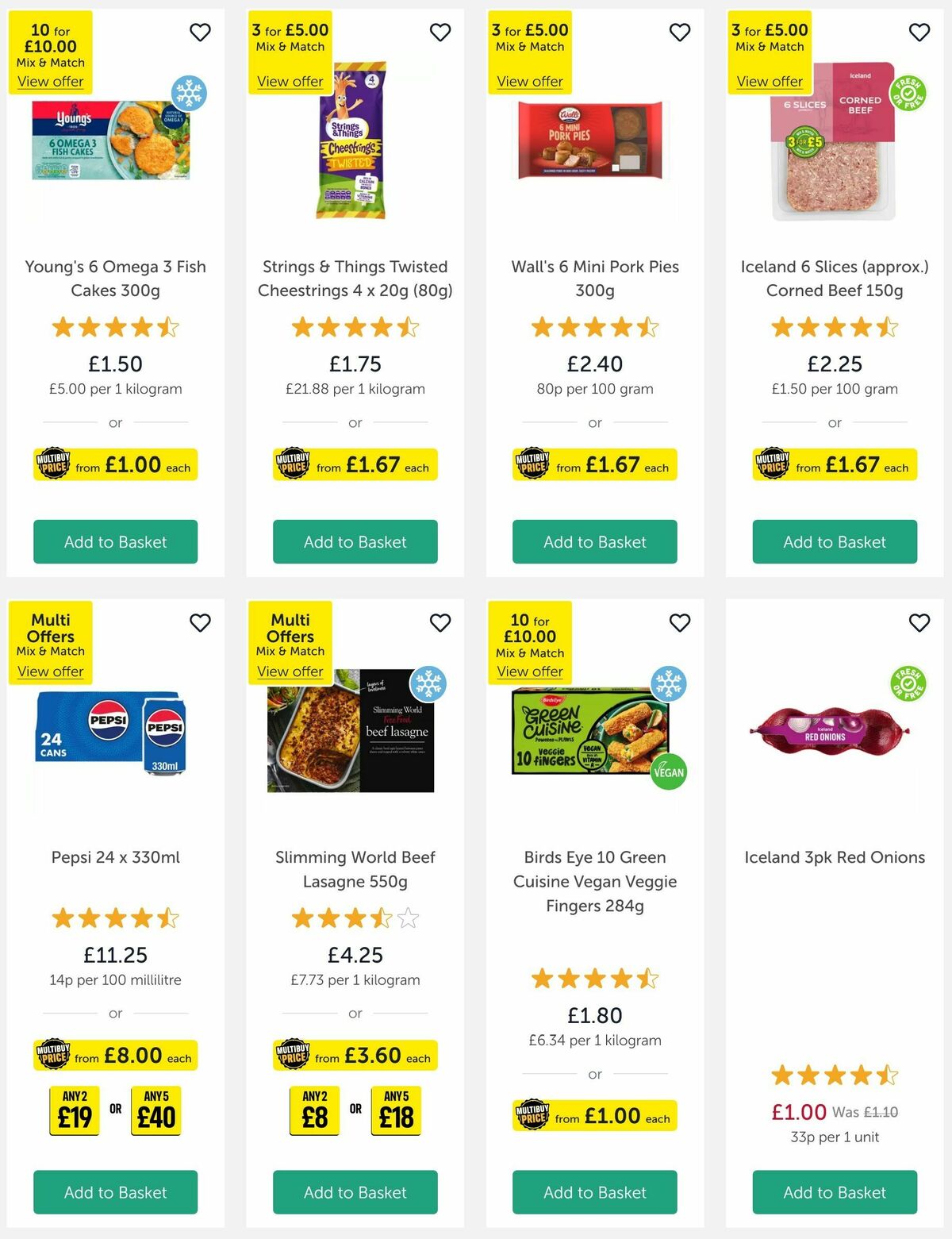
Task: Click the star rating on Slimming World Beef Lasagne
Action: (x=355, y=918)
